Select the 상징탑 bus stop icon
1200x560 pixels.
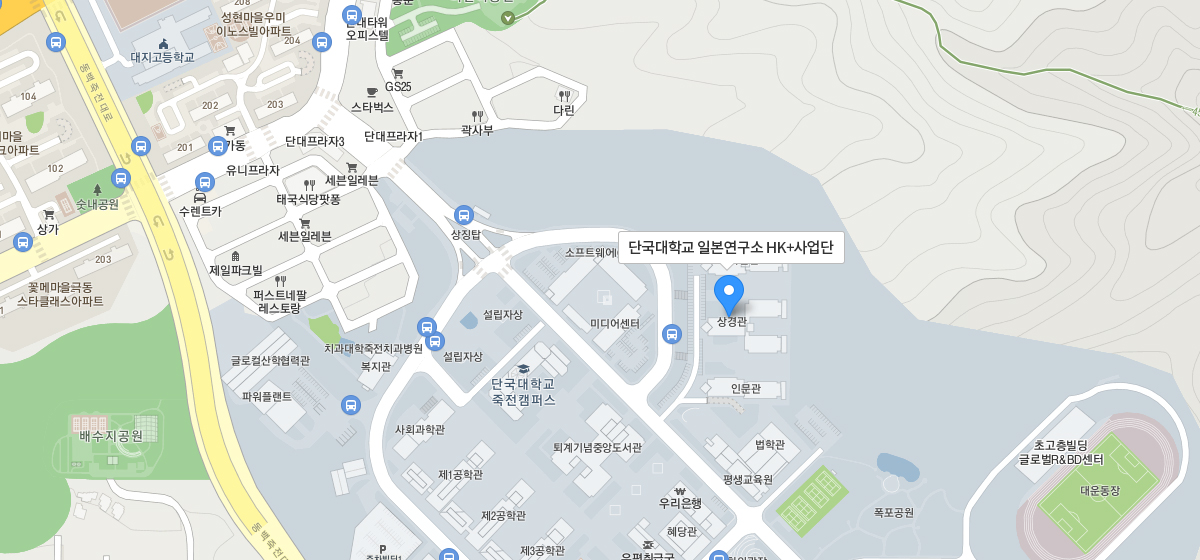coord(463,215)
